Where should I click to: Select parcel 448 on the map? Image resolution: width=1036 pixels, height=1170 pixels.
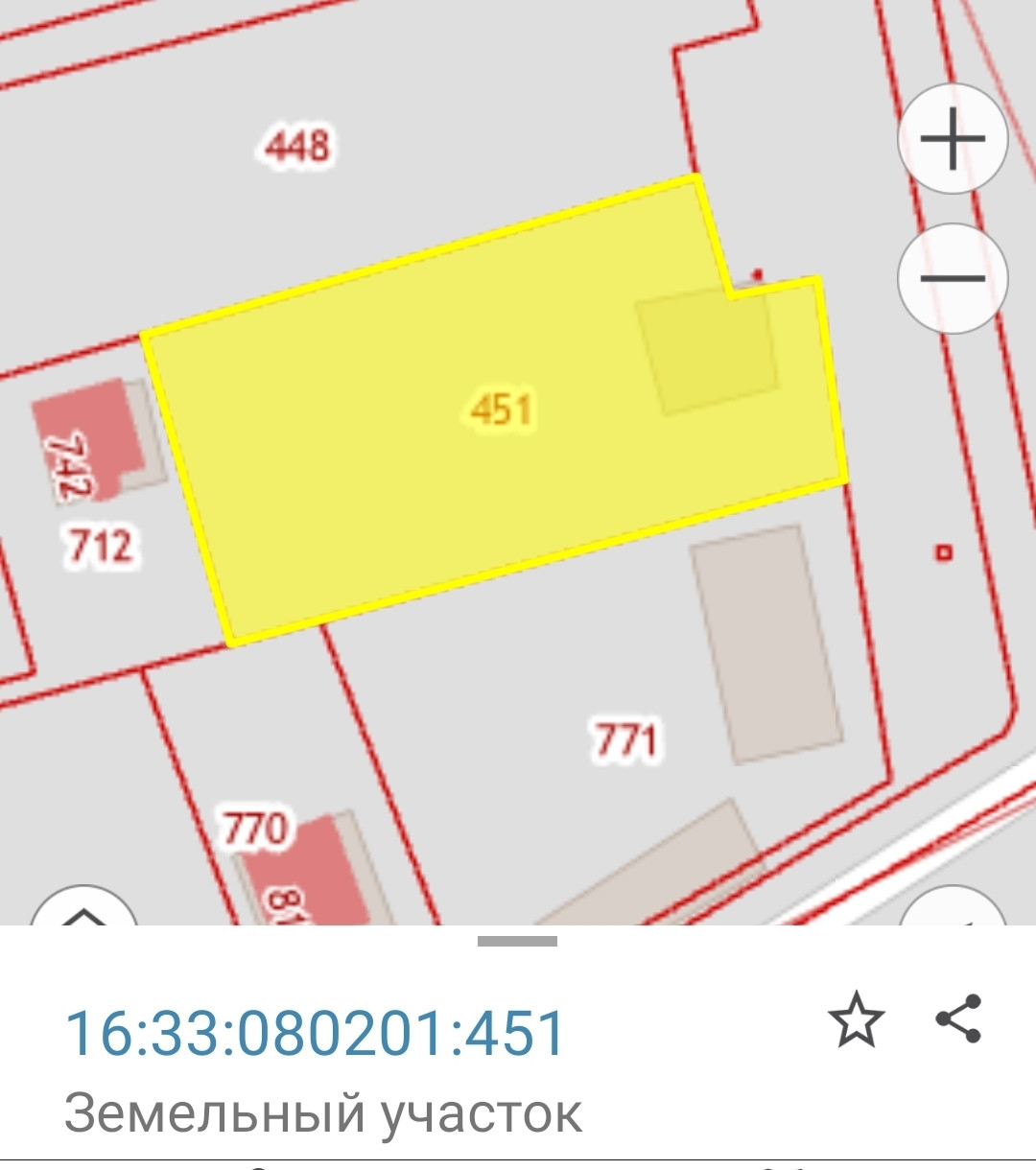pyautogui.click(x=298, y=146)
